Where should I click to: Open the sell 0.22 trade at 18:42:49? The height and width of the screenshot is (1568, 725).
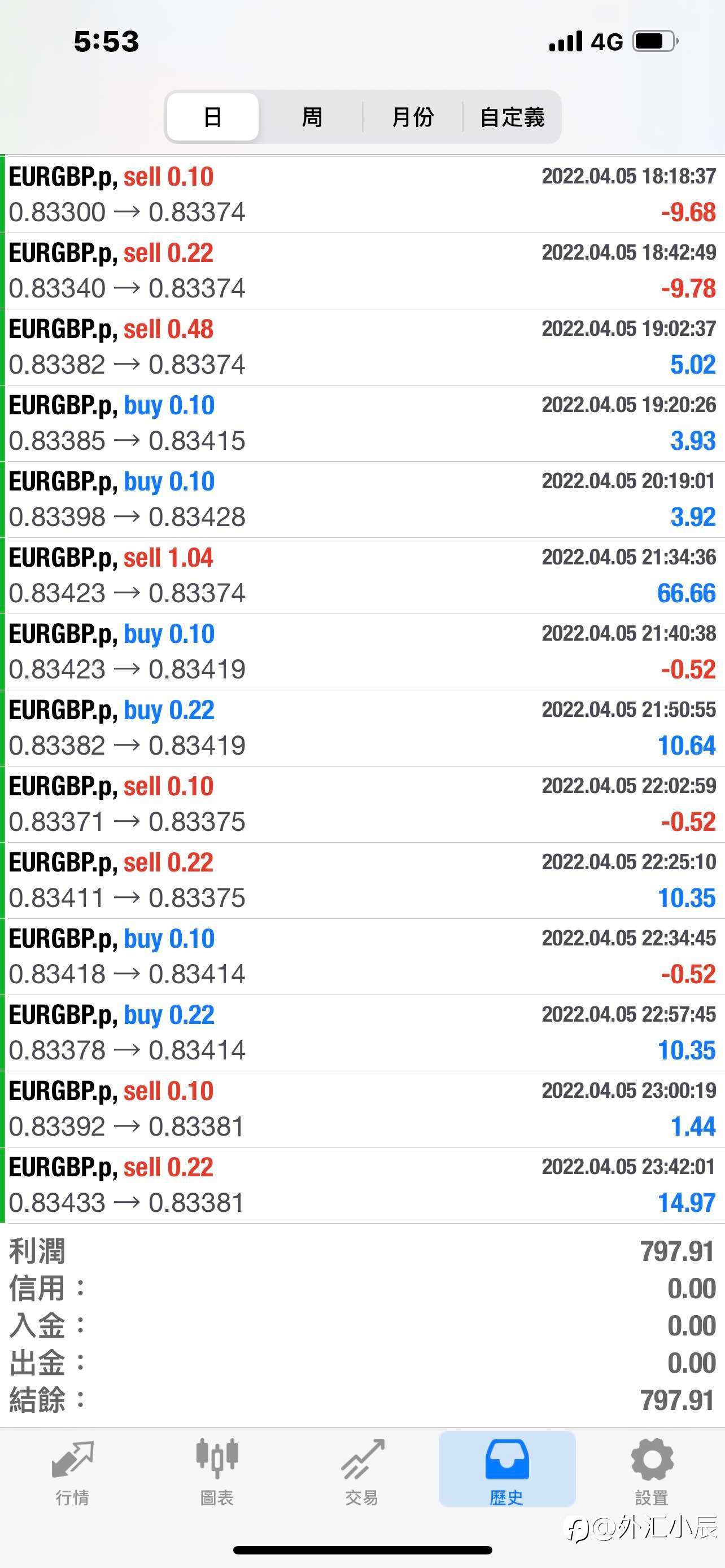click(364, 271)
